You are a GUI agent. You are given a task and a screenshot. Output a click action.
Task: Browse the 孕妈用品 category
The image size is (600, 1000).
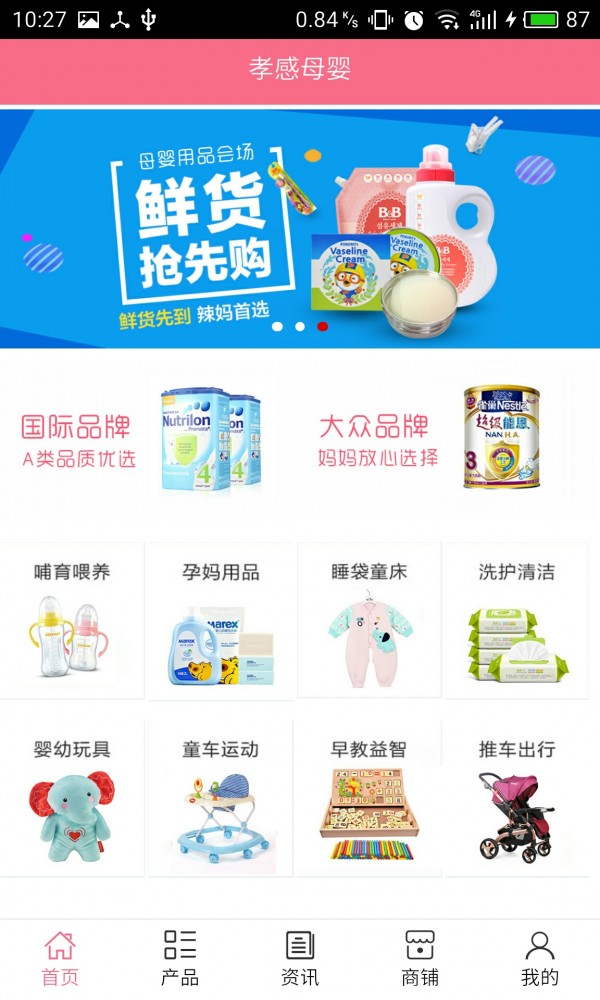tap(220, 620)
